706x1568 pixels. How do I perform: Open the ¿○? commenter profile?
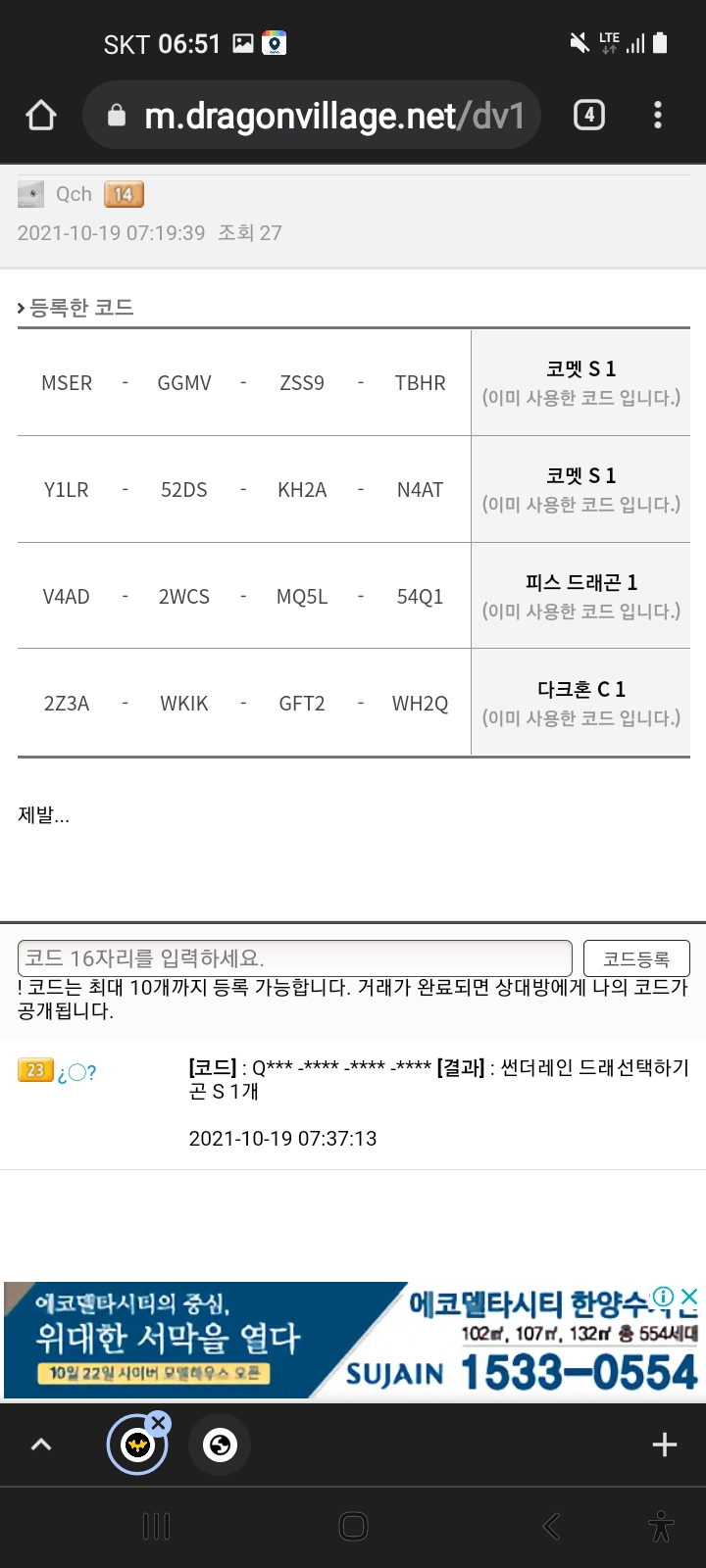point(76,1072)
